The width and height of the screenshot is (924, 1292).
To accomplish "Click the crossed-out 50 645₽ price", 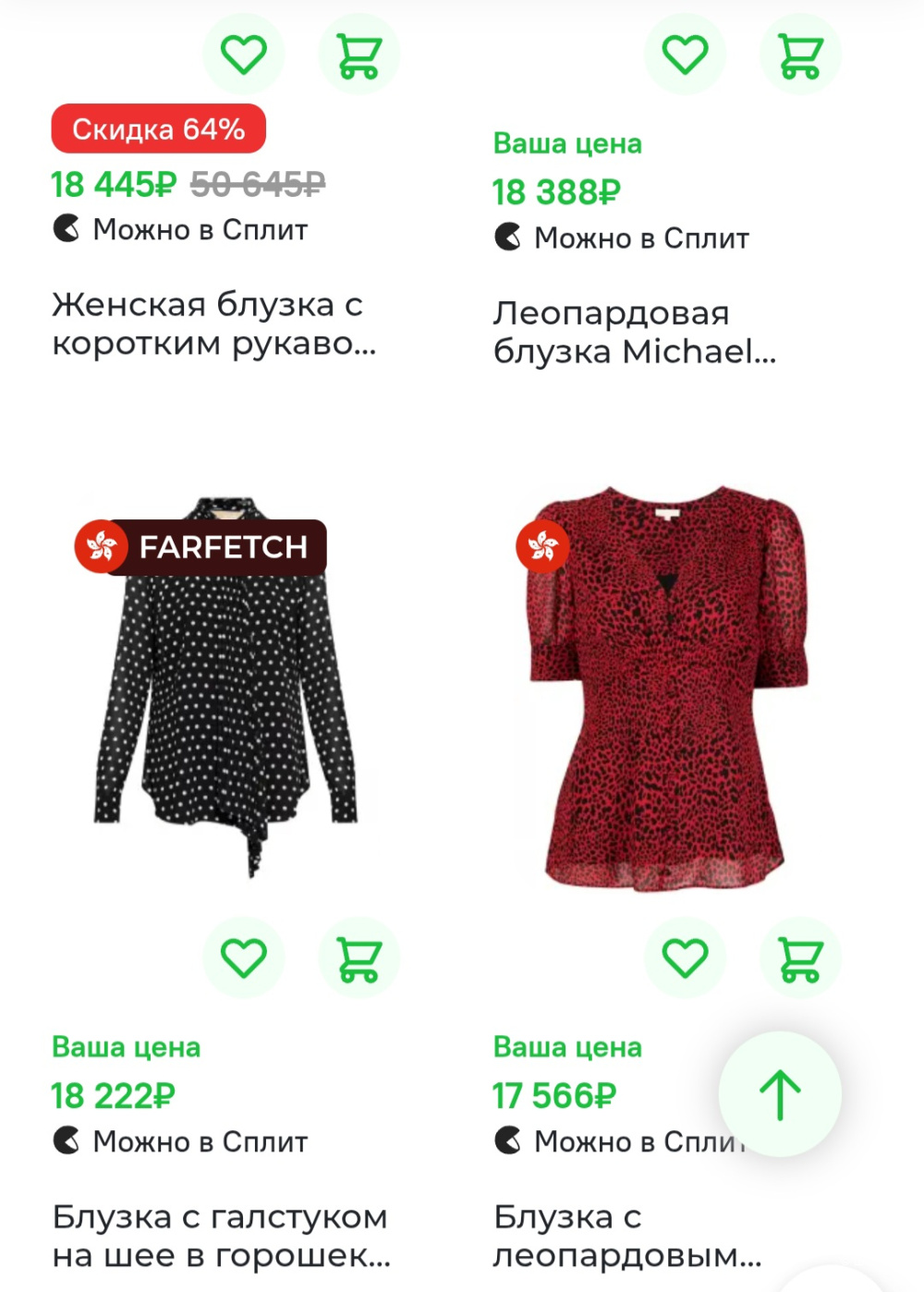I will [257, 184].
